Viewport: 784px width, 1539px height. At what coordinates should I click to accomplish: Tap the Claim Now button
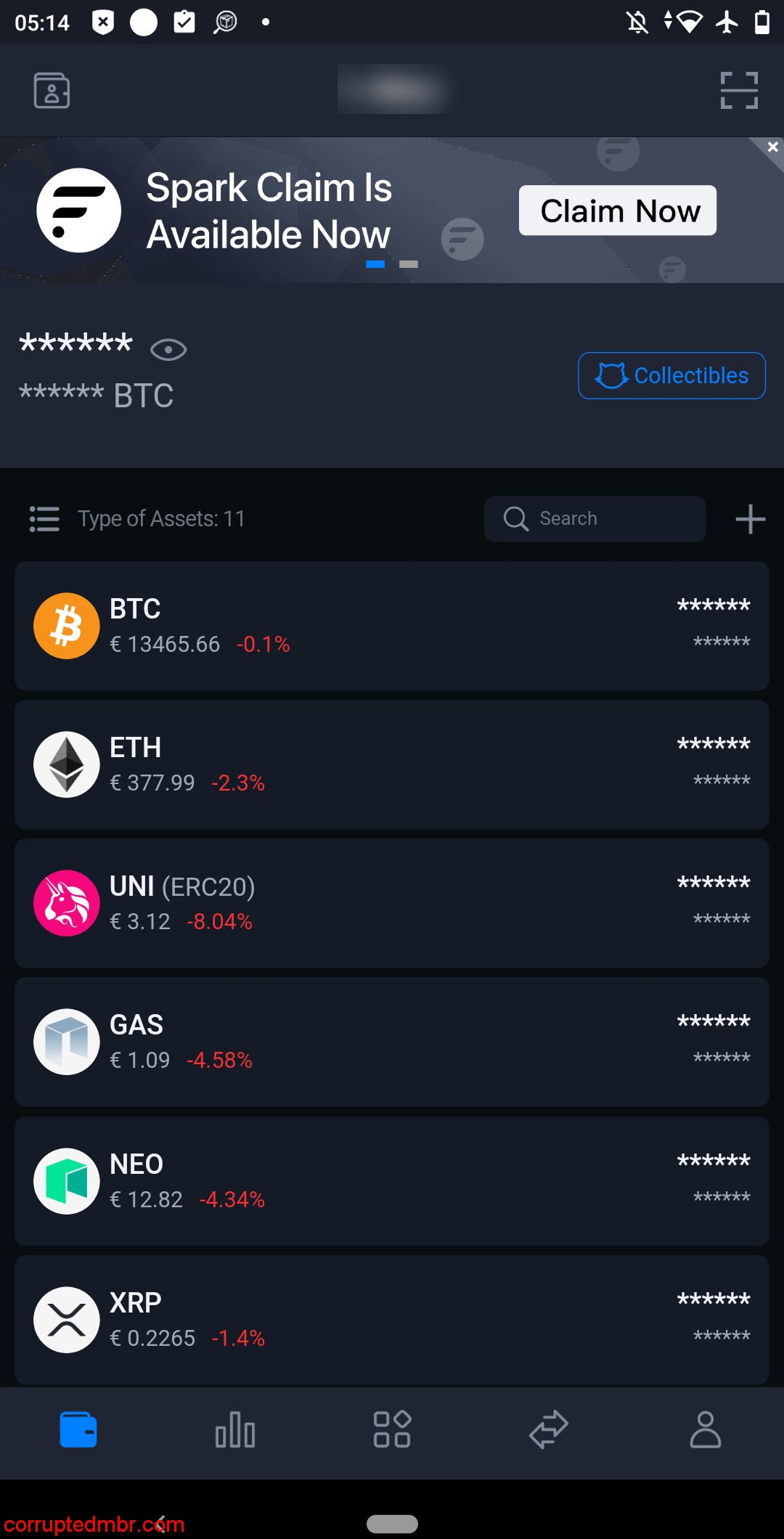tap(617, 211)
